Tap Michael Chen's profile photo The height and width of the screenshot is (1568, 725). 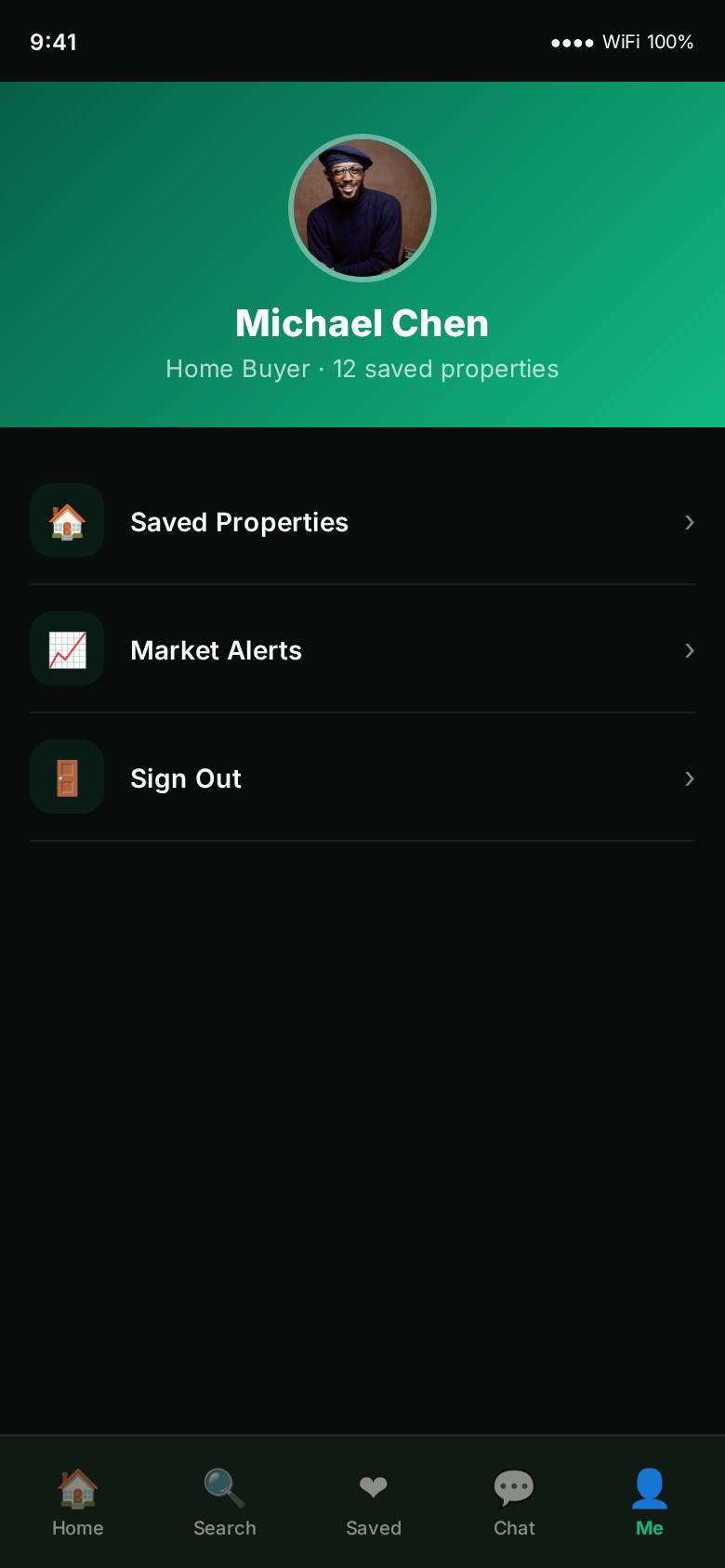[x=362, y=208]
